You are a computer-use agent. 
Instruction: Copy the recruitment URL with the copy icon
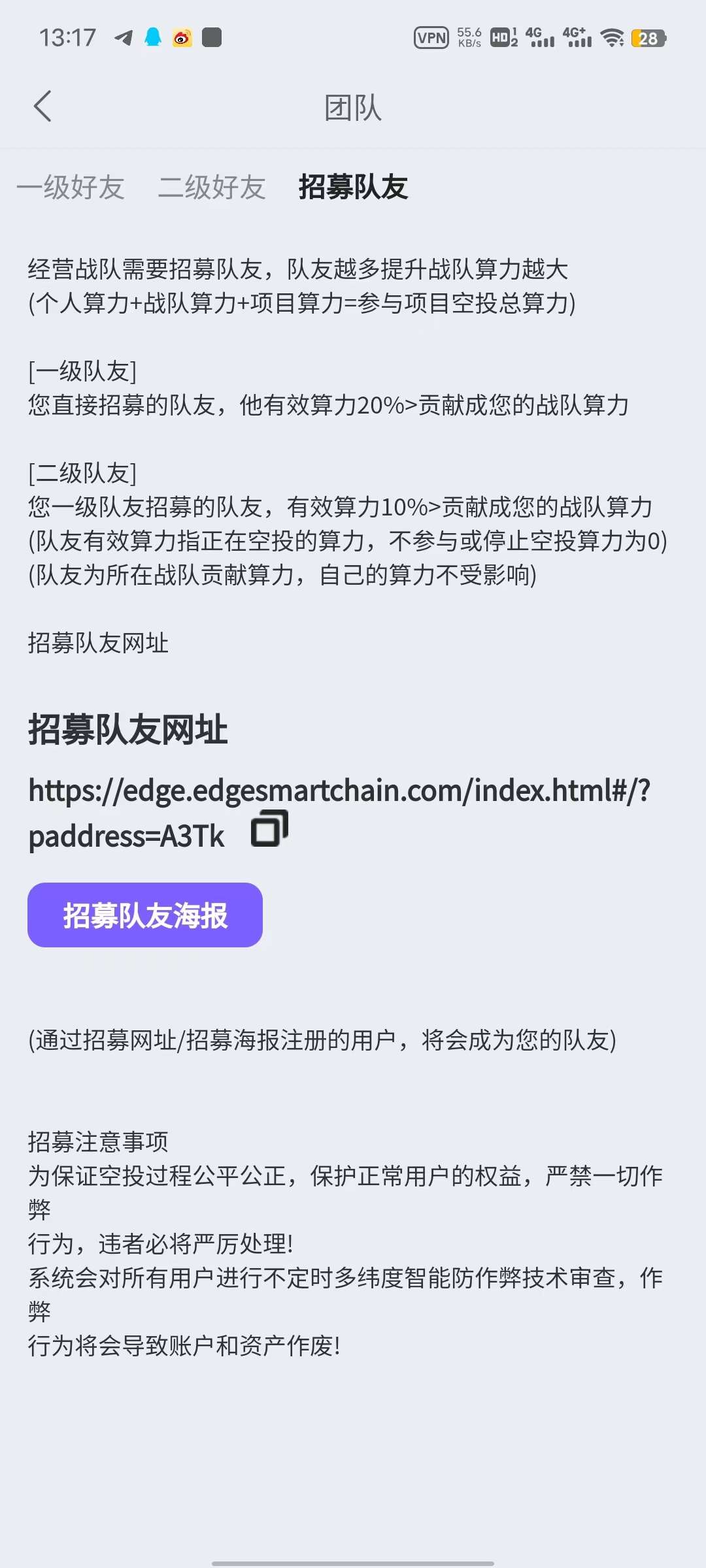tap(269, 828)
